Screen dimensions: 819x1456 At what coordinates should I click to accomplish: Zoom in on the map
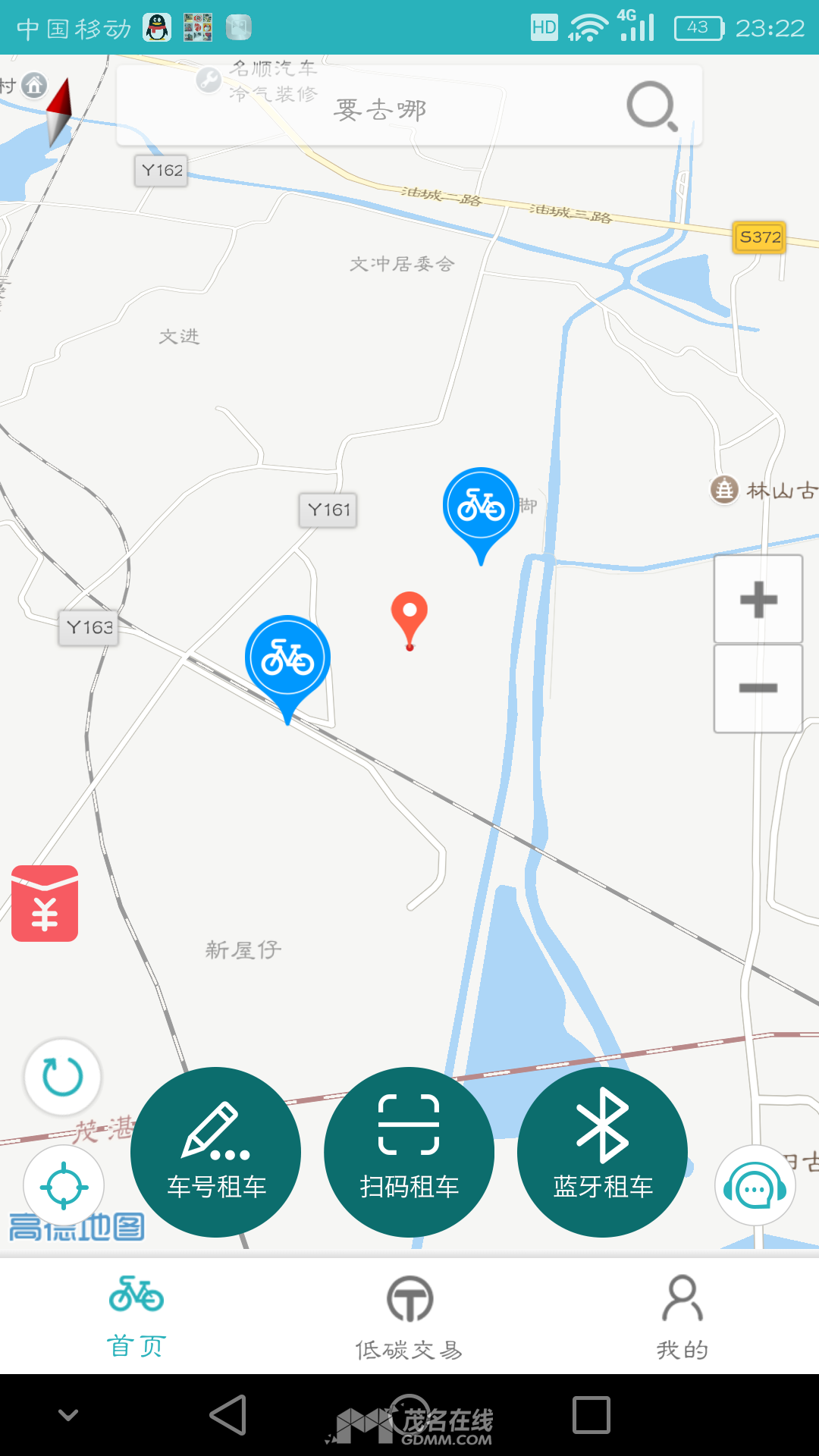click(x=758, y=600)
